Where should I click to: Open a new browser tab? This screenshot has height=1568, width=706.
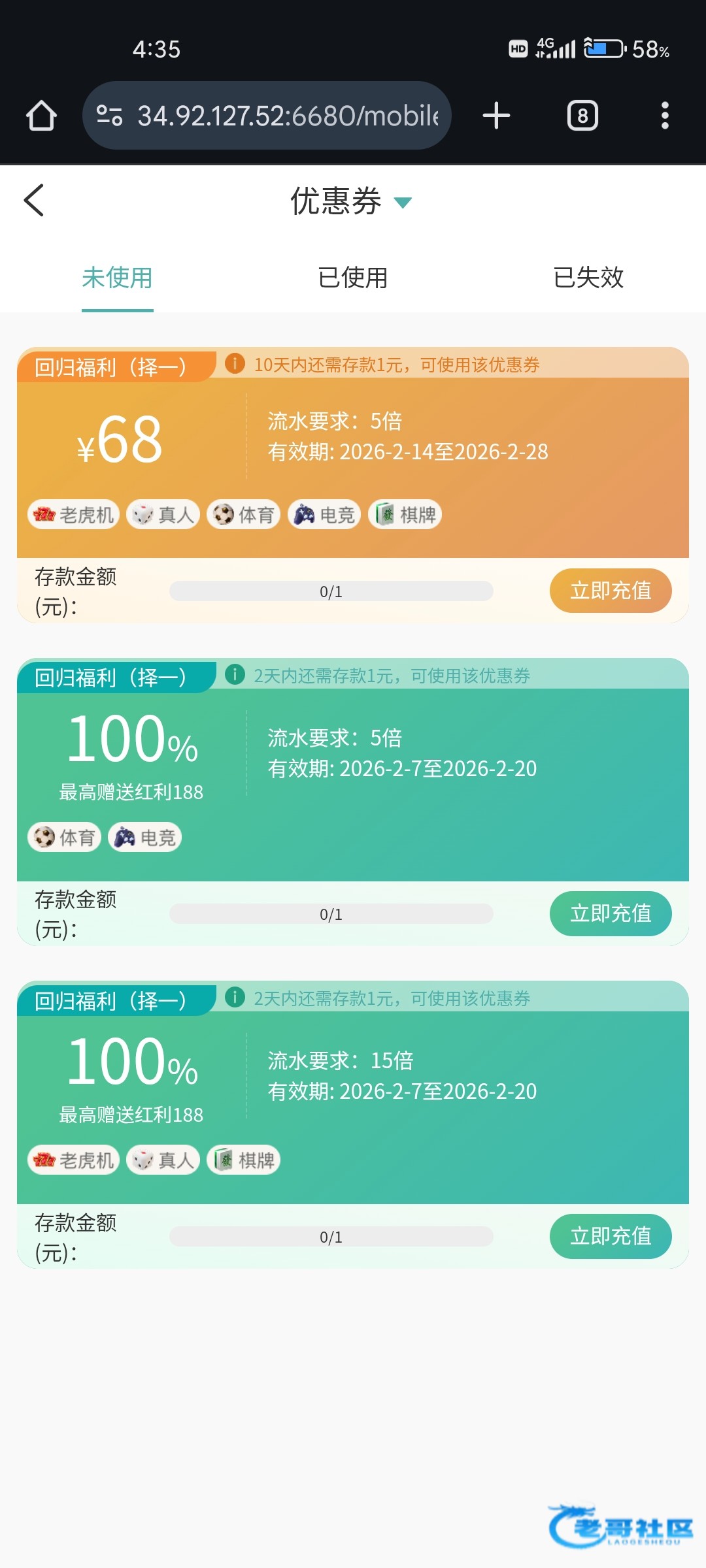[496, 116]
